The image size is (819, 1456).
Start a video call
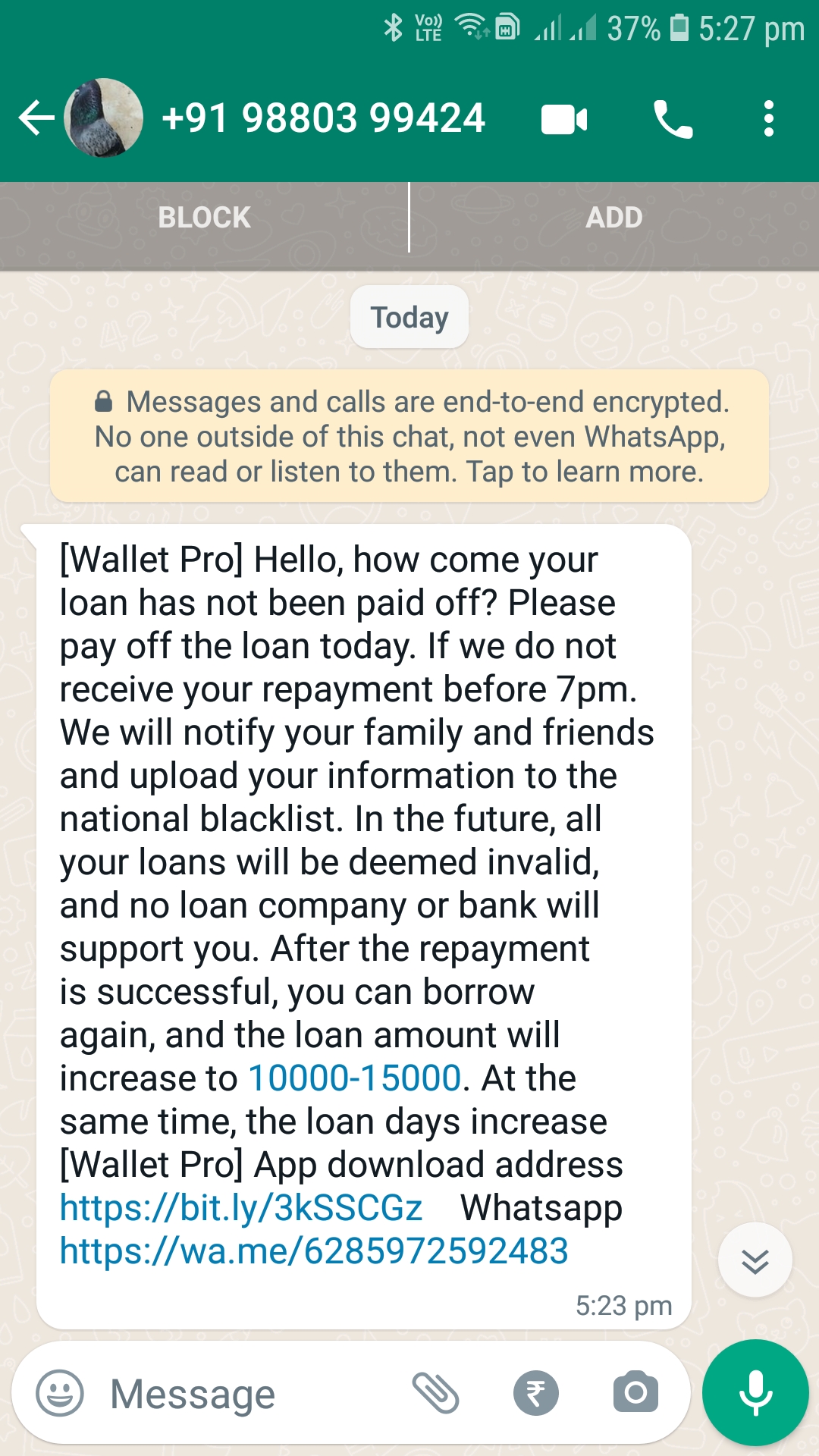pos(564,120)
